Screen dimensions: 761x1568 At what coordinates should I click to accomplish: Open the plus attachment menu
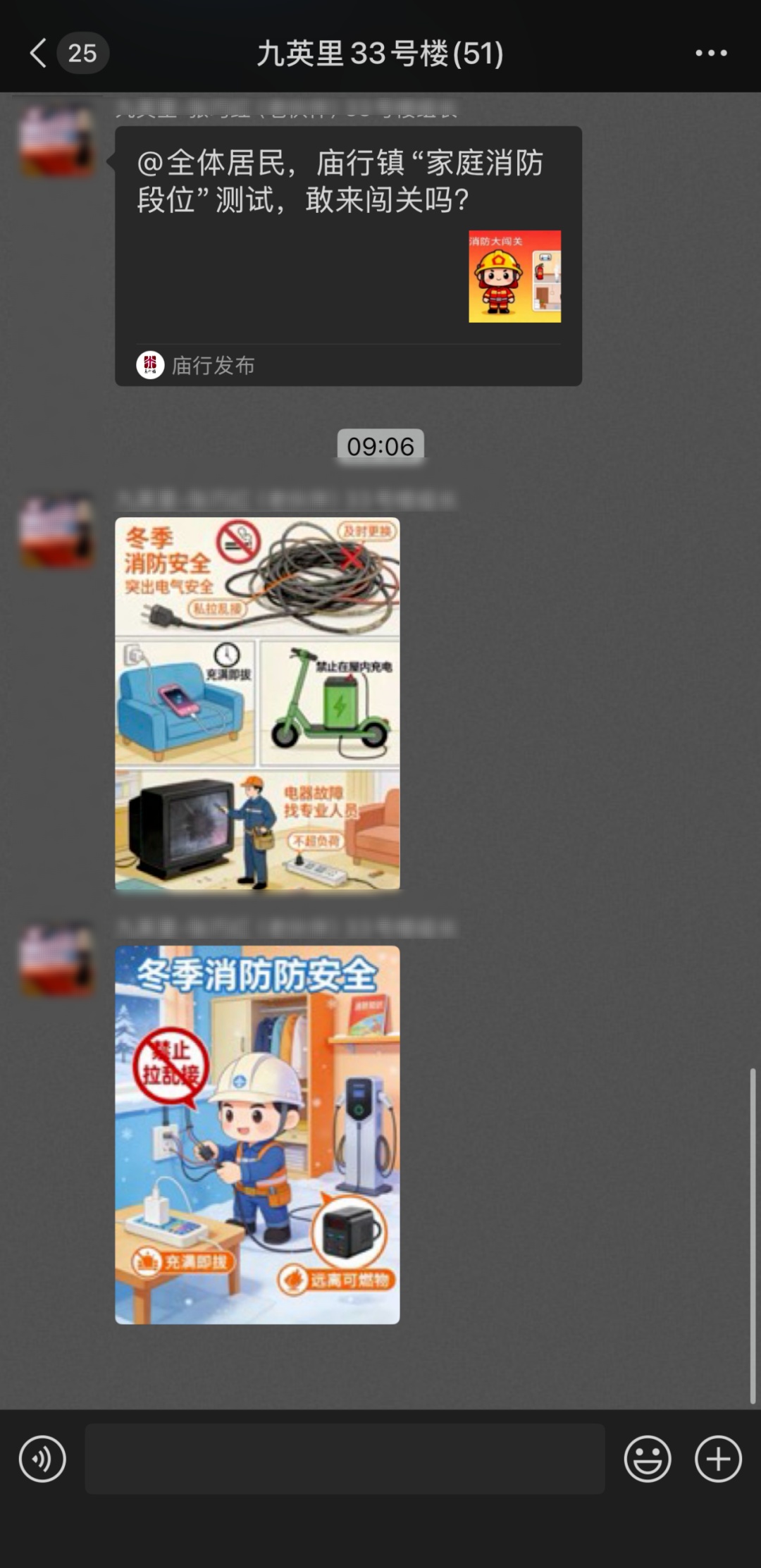[x=718, y=1459]
